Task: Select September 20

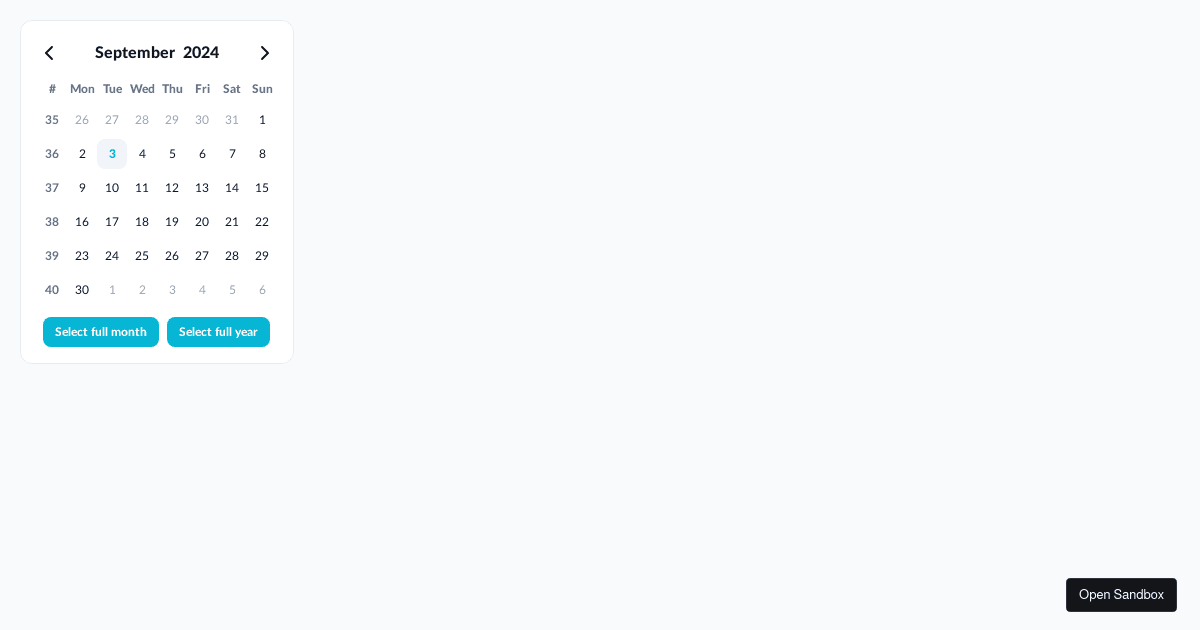Action: (202, 222)
